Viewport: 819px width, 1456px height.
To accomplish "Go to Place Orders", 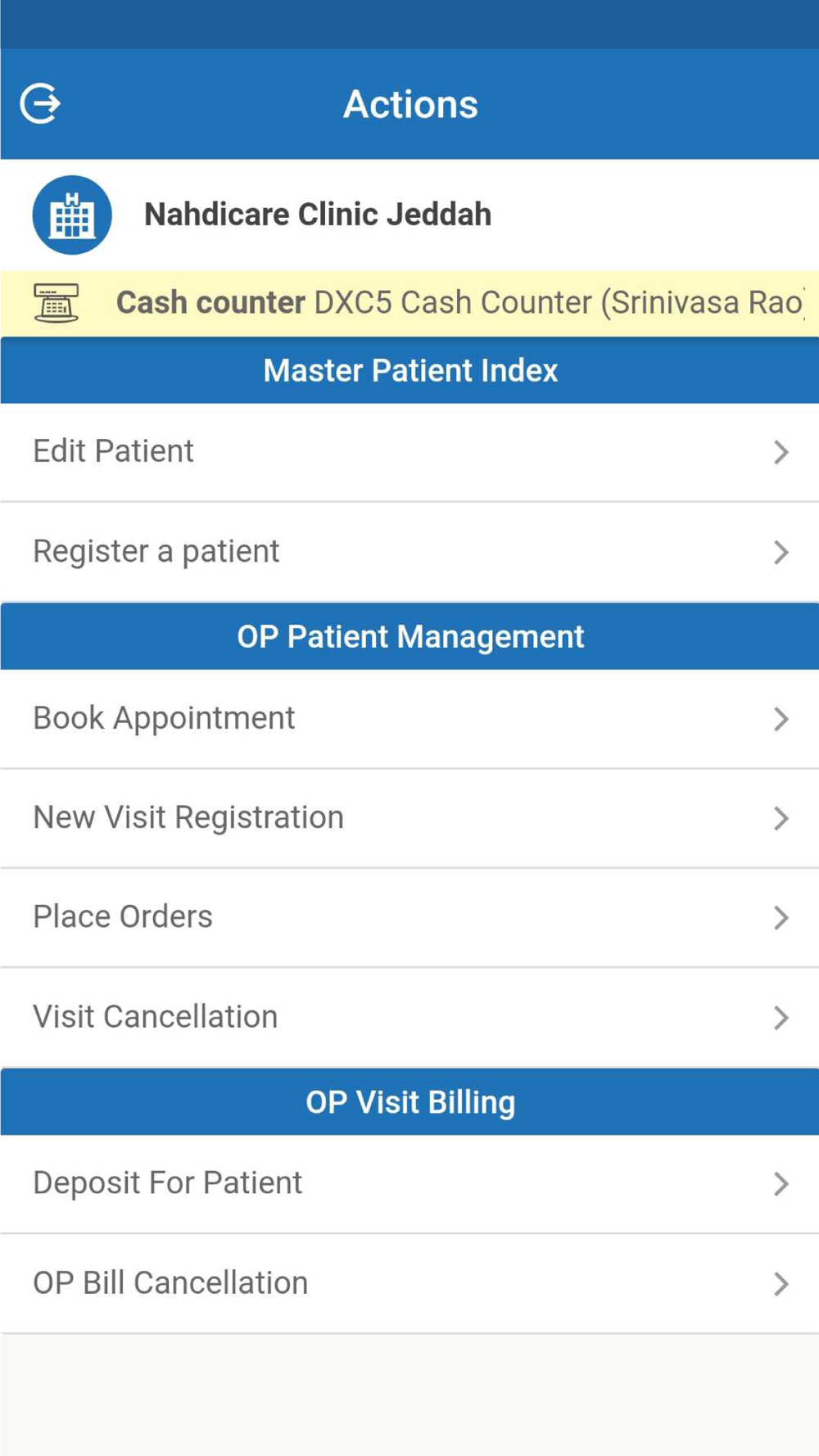I will 409,917.
